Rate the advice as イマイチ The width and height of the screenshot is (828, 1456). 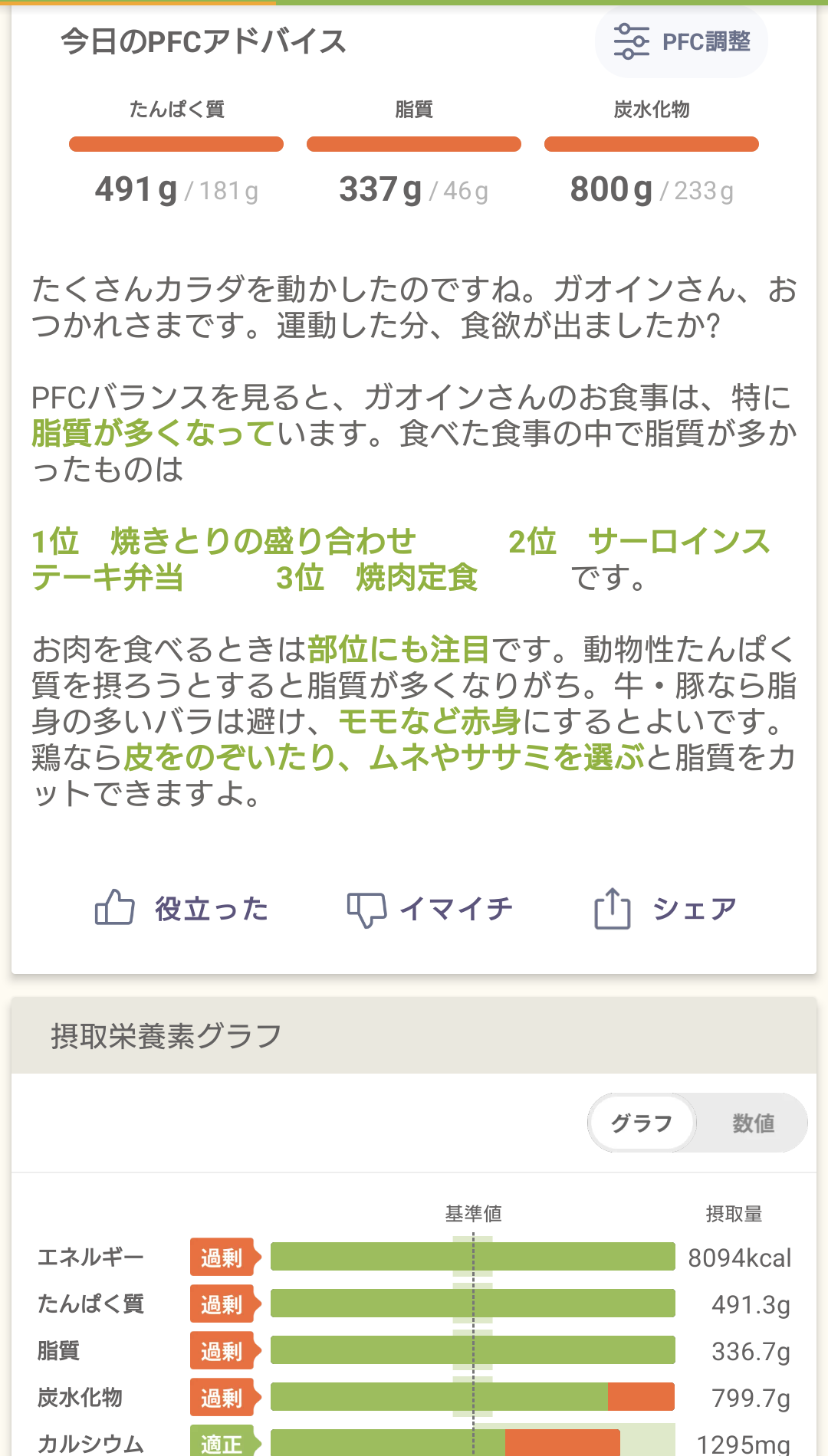point(430,909)
